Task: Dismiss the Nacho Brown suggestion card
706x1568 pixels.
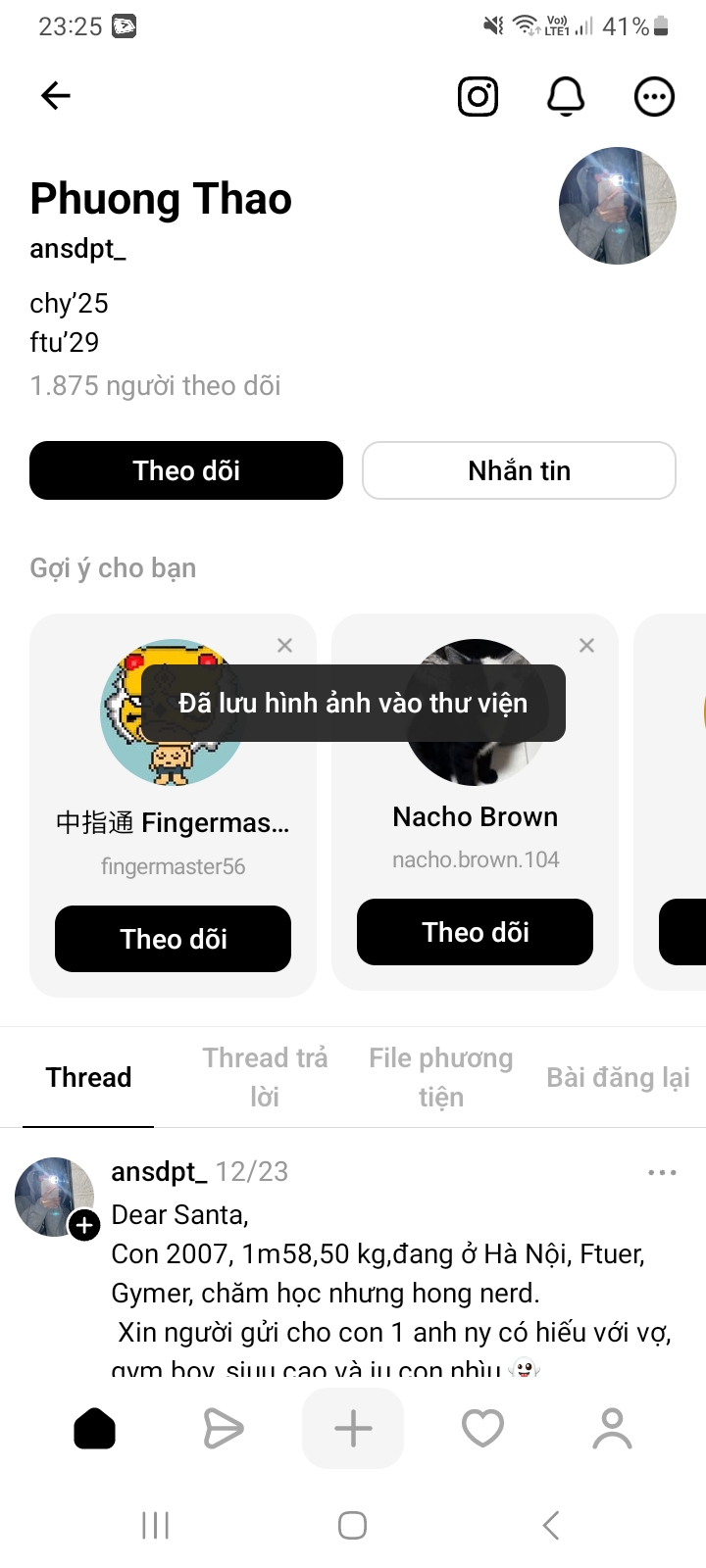Action: pyautogui.click(x=586, y=645)
